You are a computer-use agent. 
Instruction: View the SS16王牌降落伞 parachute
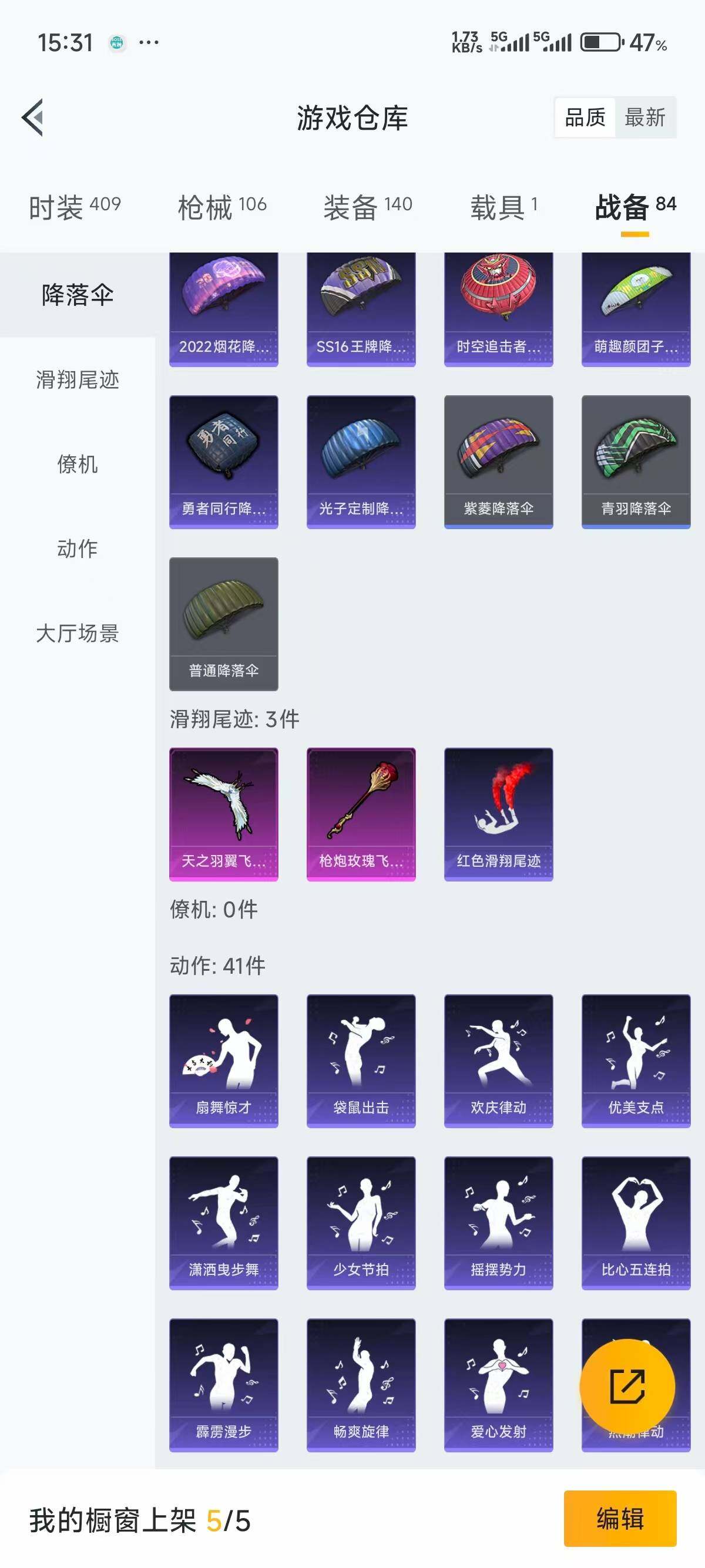[x=360, y=304]
